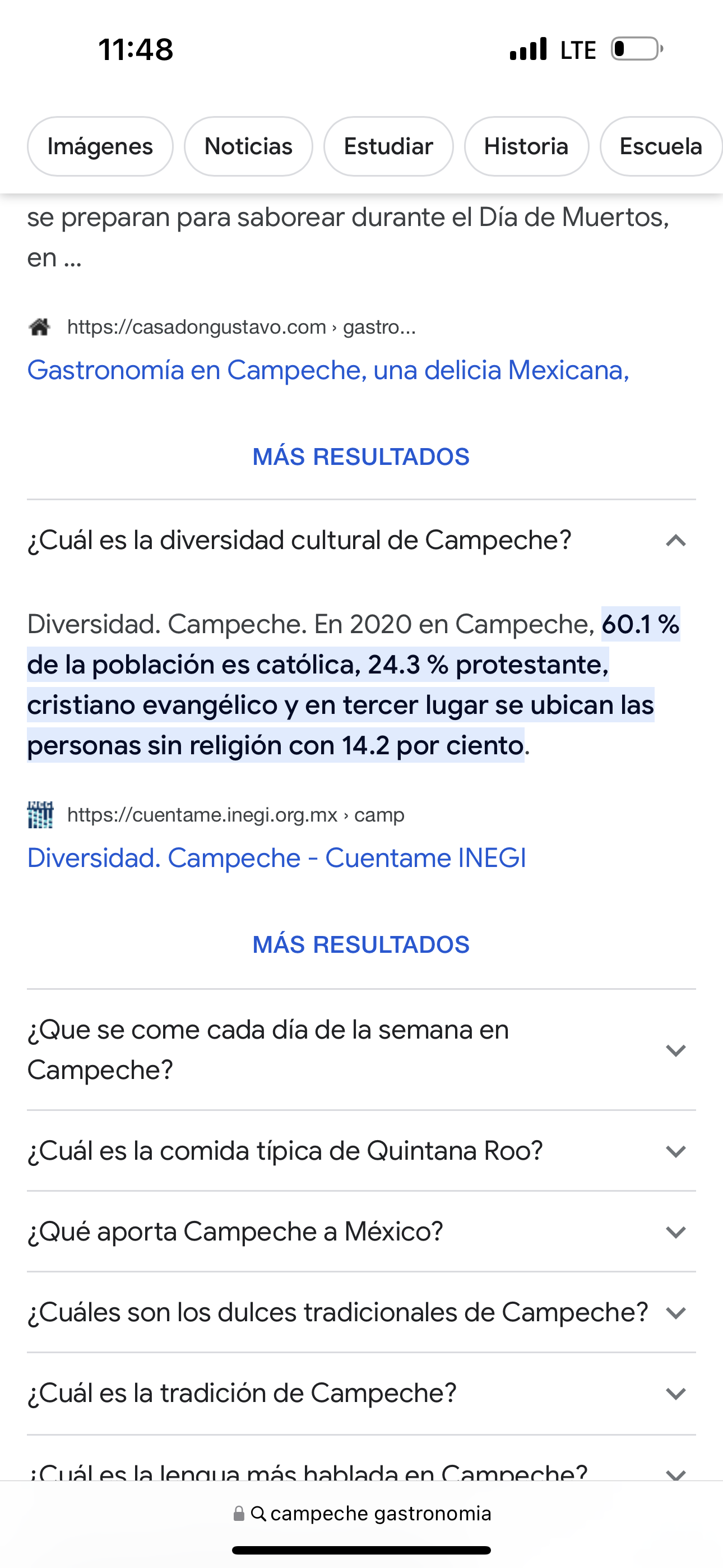Screen dimensions: 723x1568
Task: Open Gastronomía en Campeche result link
Action: pos(328,370)
